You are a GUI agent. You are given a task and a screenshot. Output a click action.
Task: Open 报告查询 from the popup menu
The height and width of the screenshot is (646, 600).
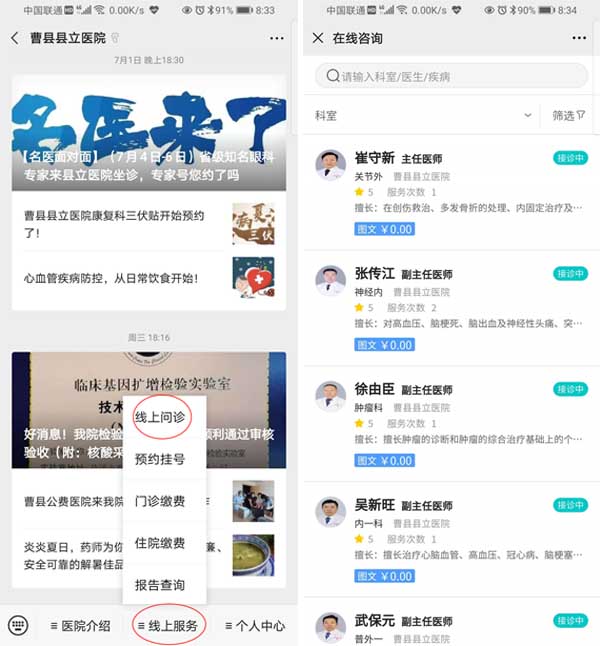tap(160, 584)
